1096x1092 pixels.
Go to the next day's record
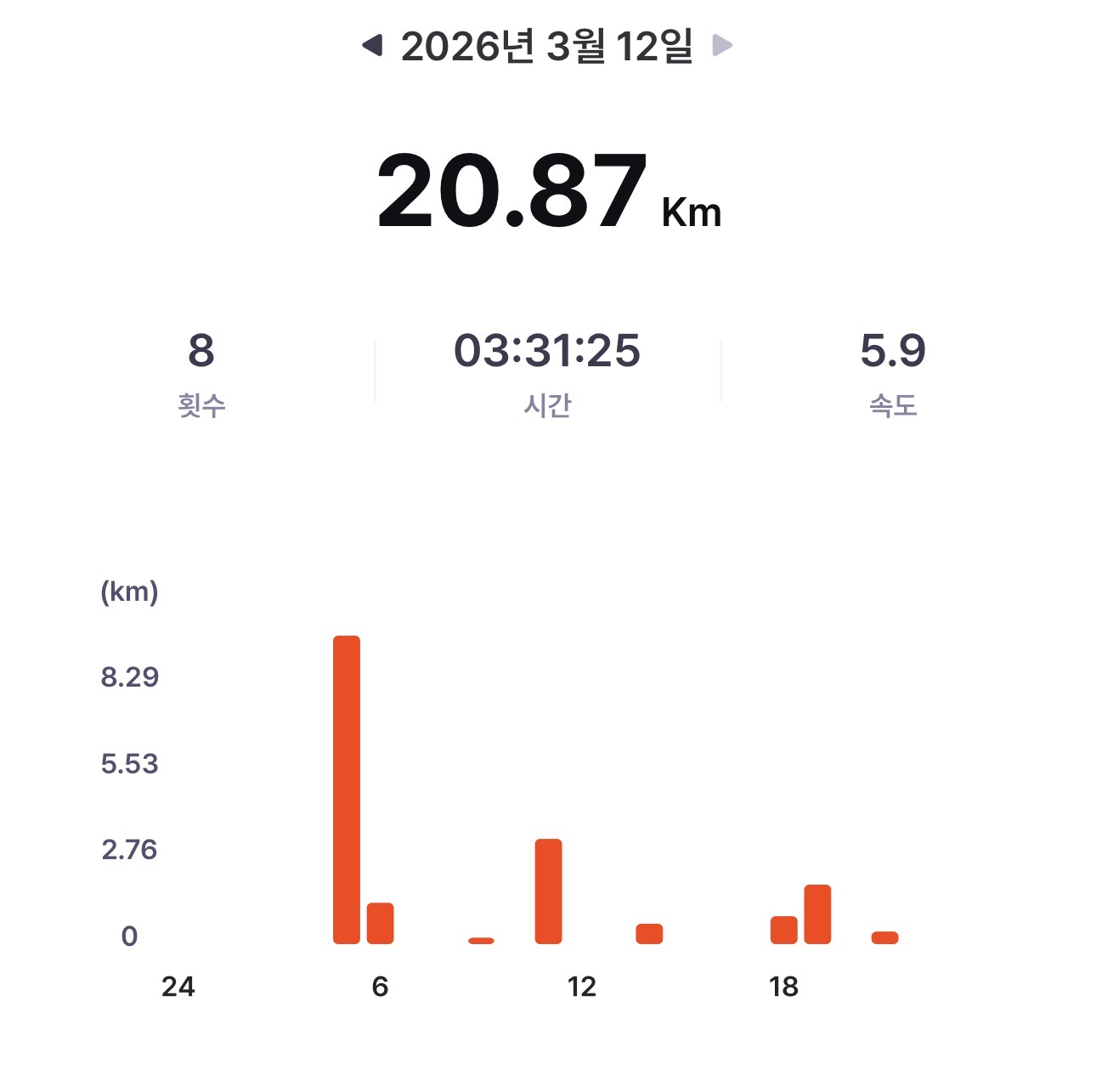[x=721, y=45]
